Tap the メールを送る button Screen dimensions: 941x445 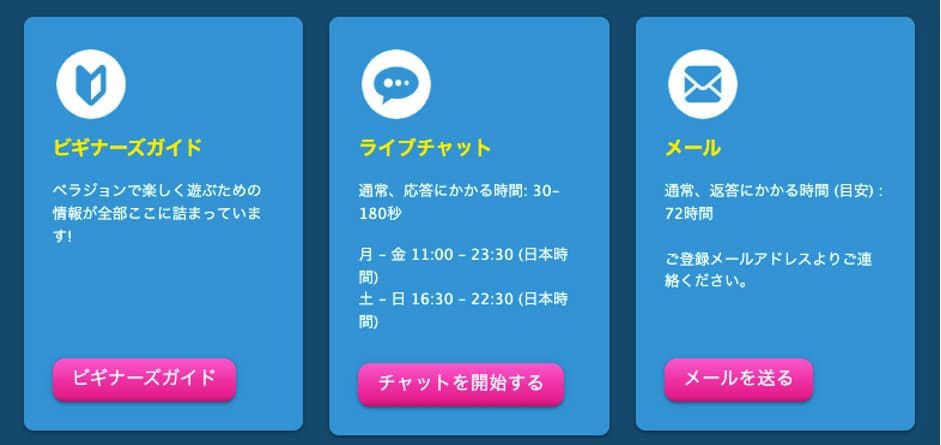pyautogui.click(x=738, y=378)
